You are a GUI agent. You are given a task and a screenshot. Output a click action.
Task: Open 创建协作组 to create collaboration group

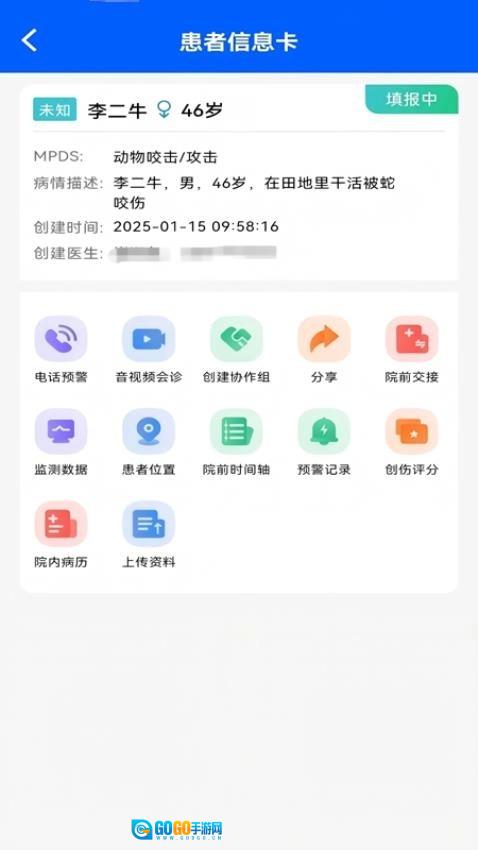coord(236,349)
